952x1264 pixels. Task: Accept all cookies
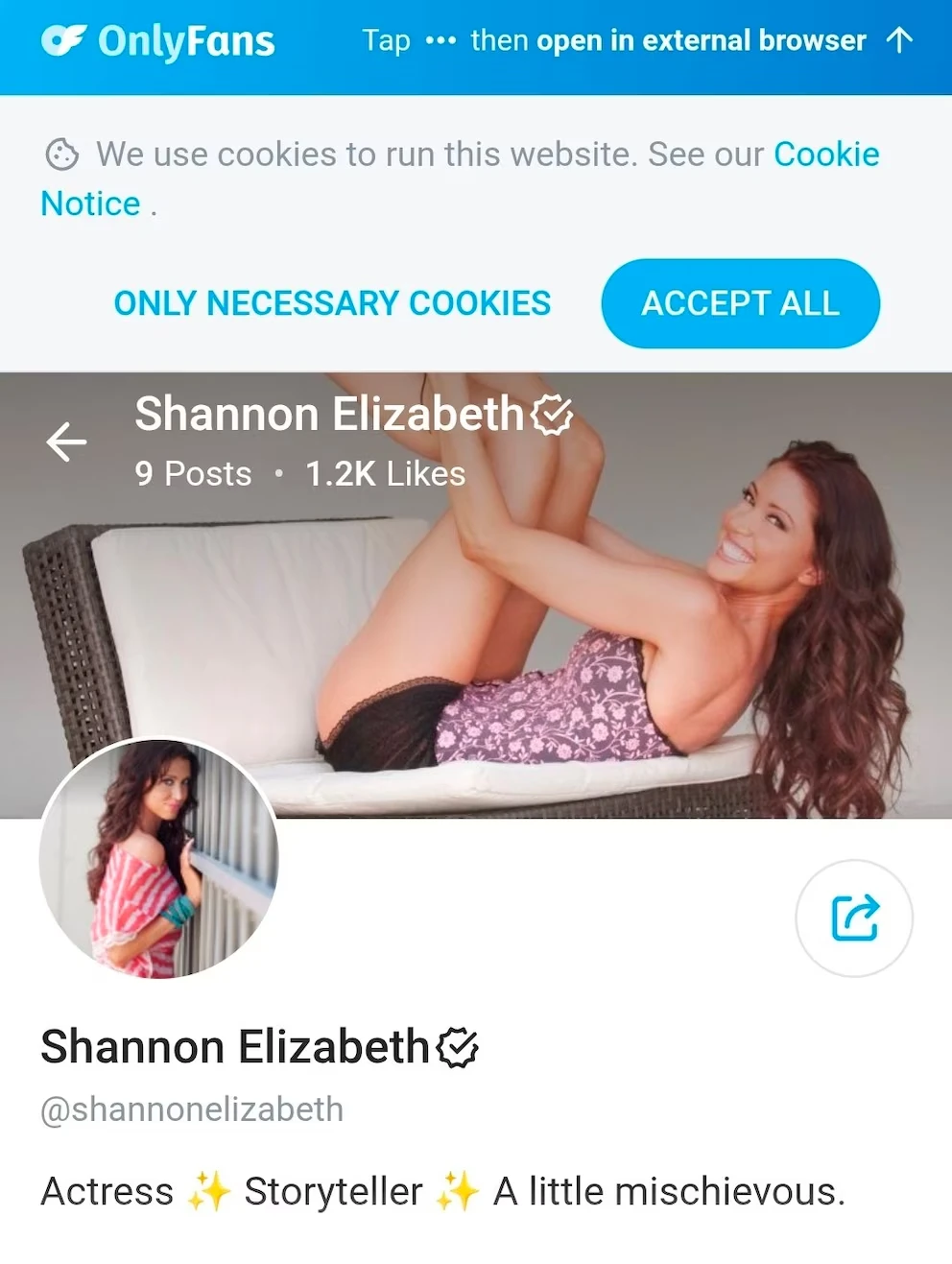tap(740, 303)
